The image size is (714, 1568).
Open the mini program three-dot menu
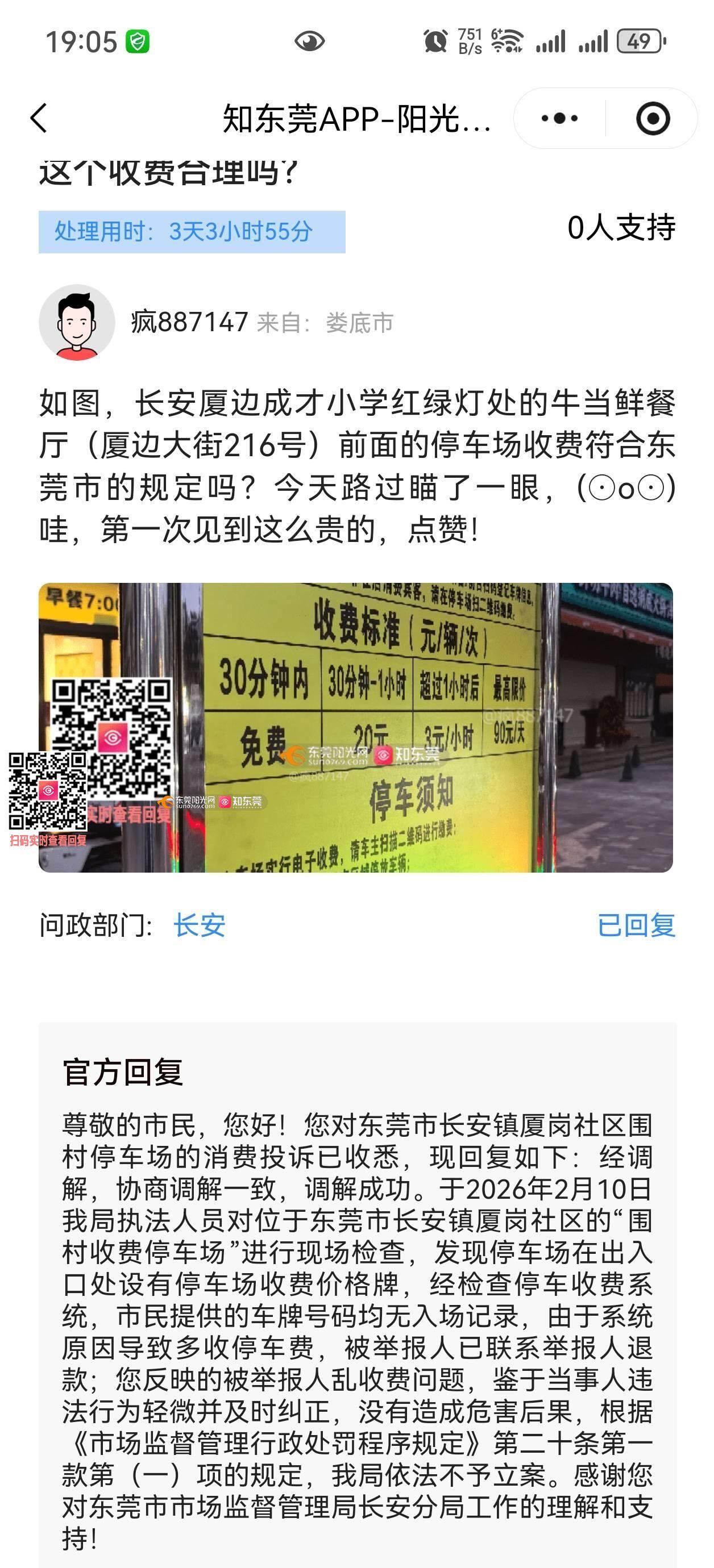(559, 118)
